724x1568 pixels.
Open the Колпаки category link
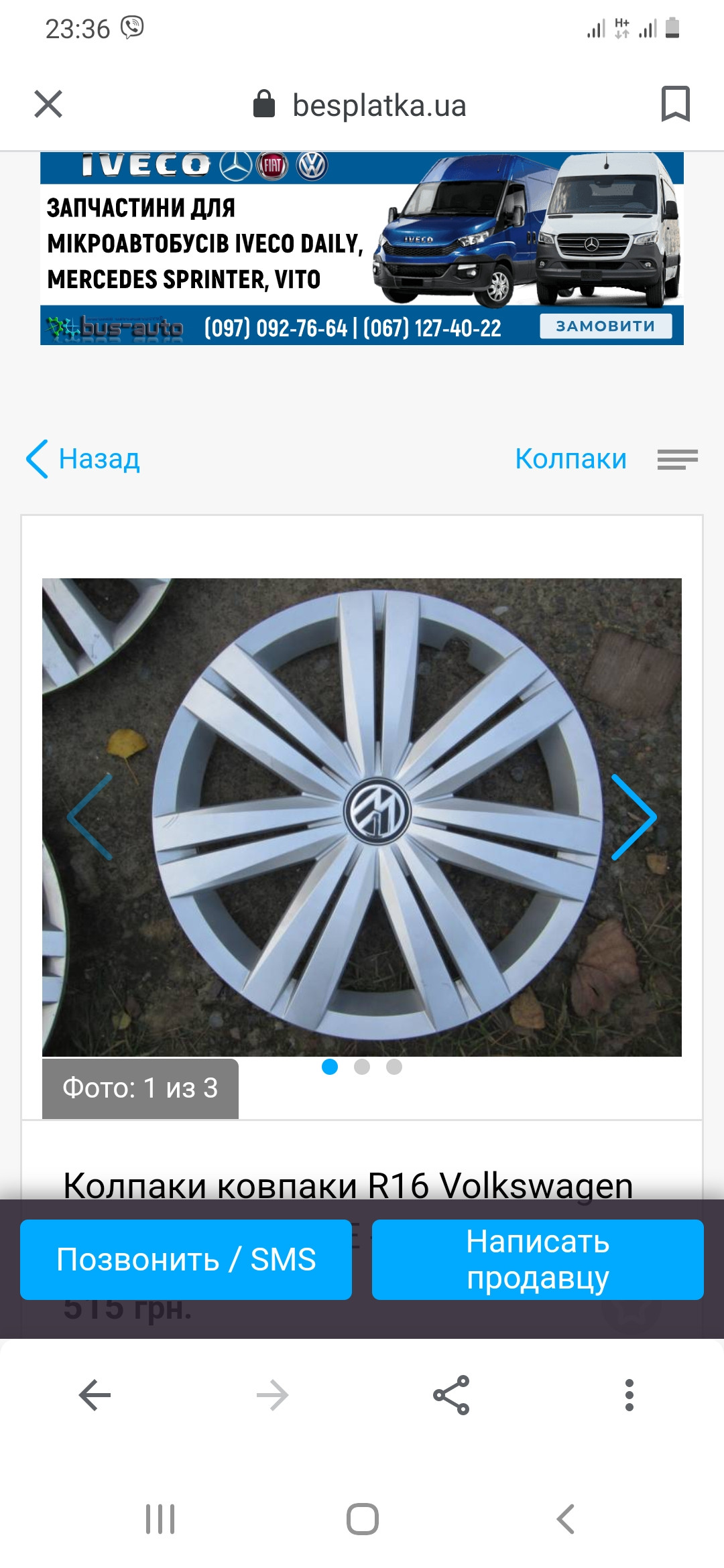click(x=570, y=459)
